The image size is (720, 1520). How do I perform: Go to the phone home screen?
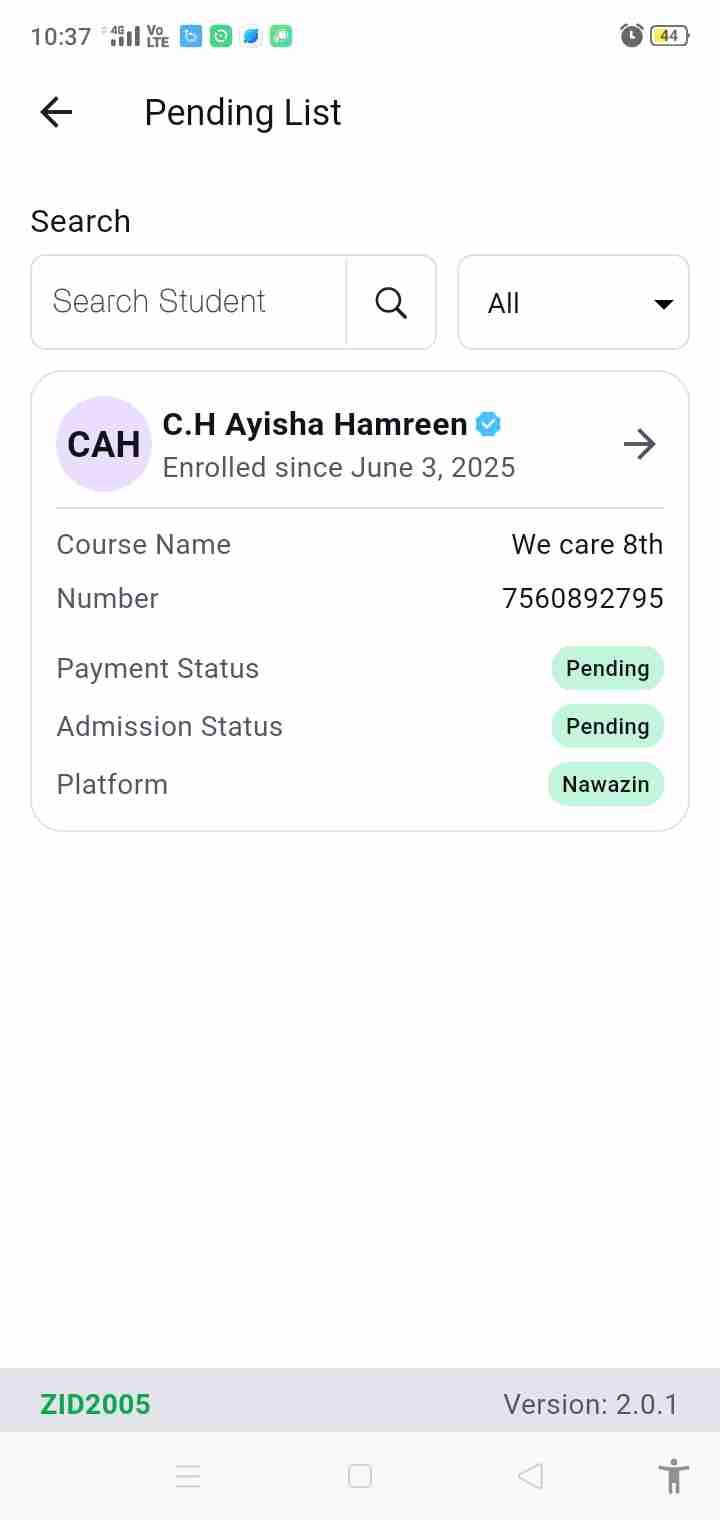pos(360,1476)
